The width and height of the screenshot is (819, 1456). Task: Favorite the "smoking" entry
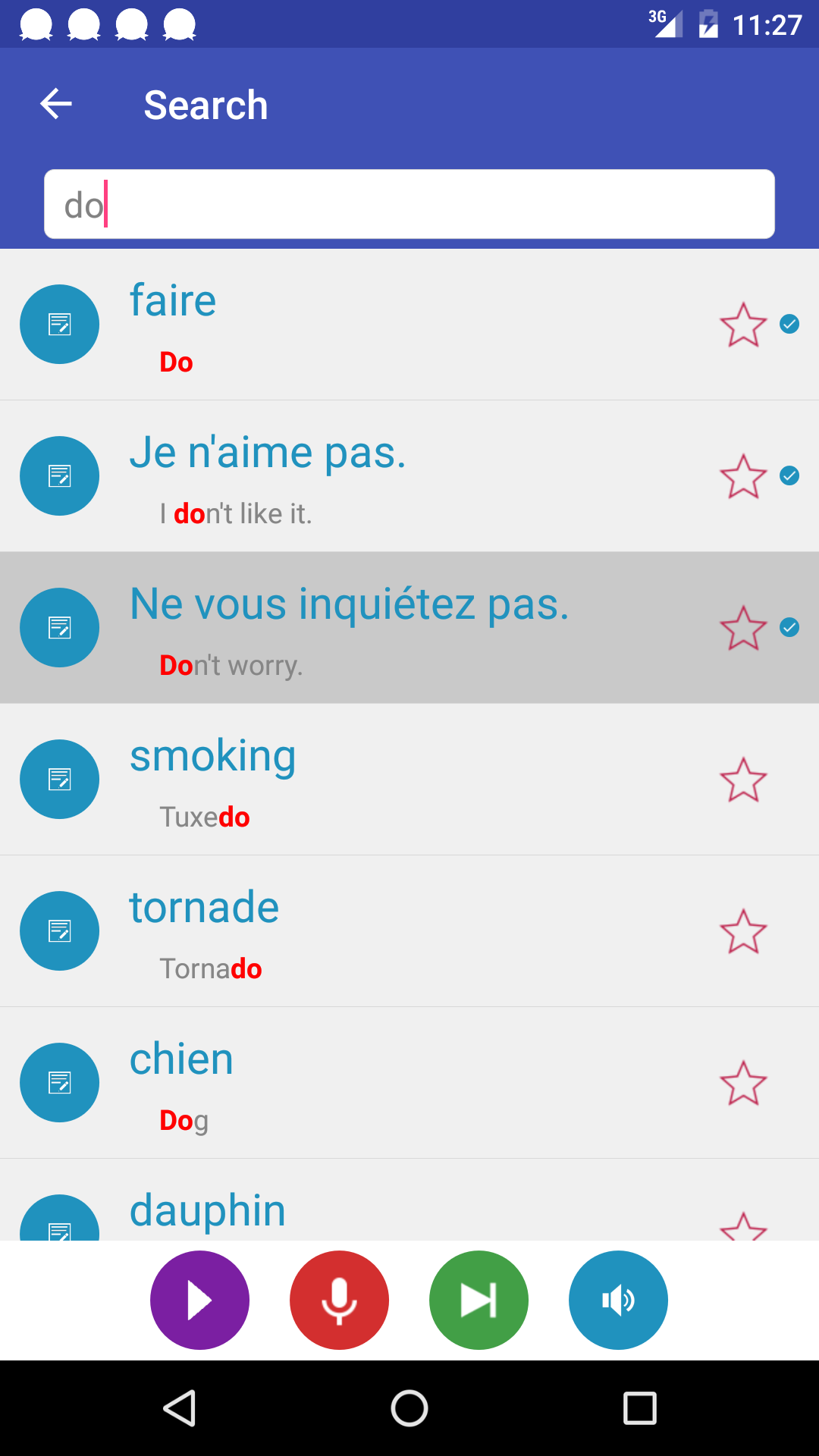(743, 780)
